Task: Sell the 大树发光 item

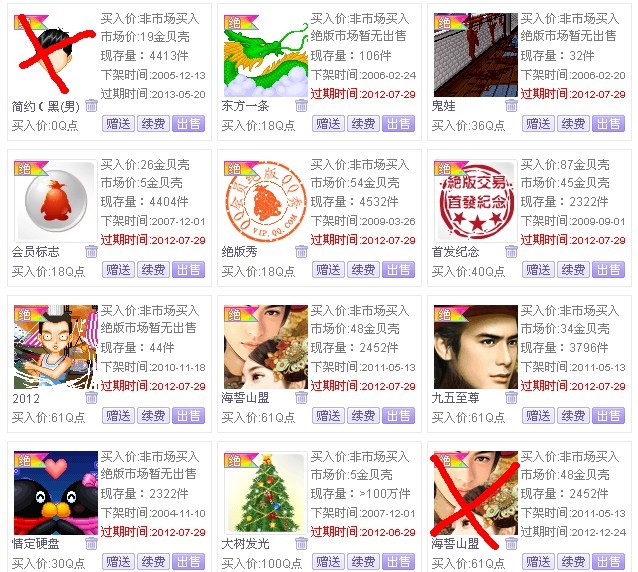Action: coord(398,562)
